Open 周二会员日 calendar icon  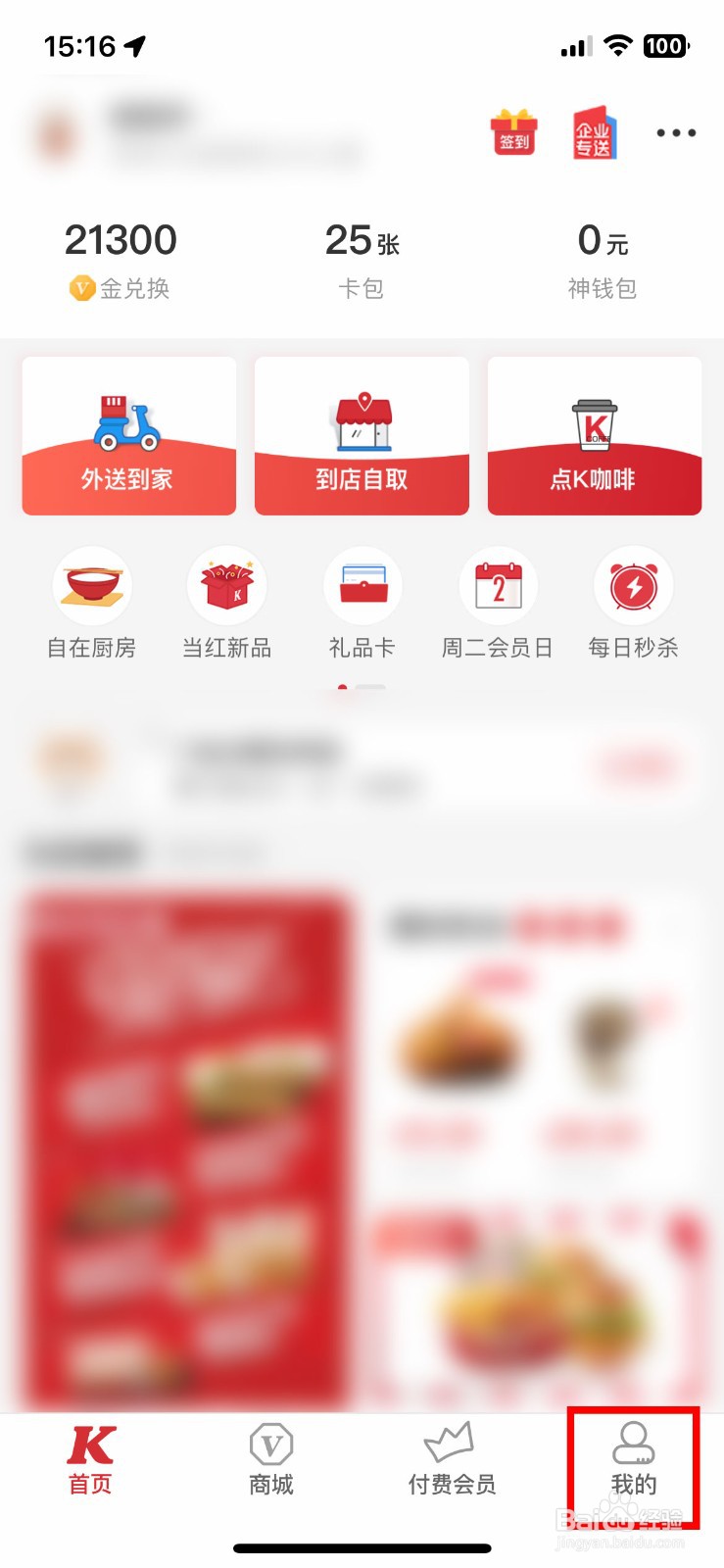click(498, 586)
